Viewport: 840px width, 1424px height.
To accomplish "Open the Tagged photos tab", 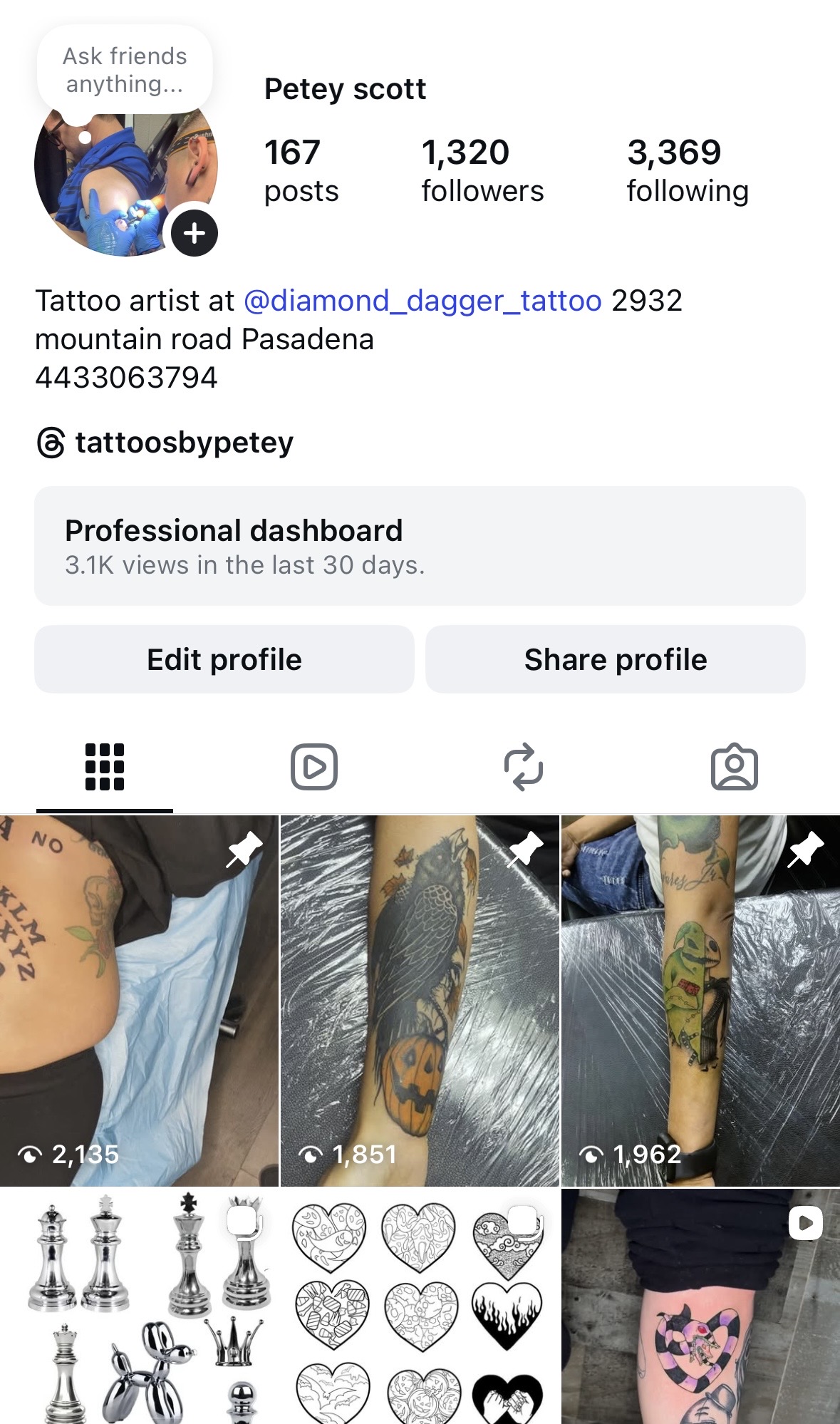I will [x=736, y=766].
